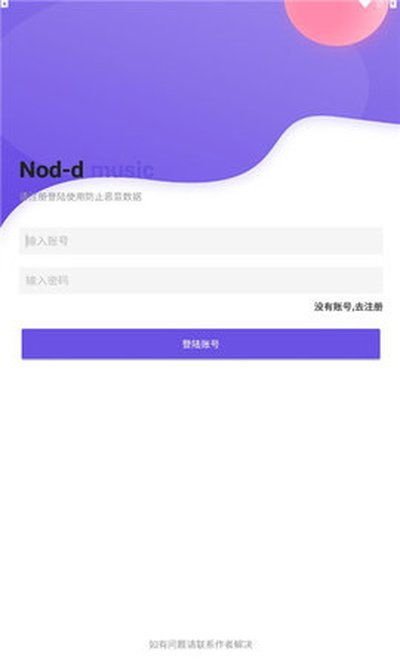400x666 pixels.
Task: Tap the account input field
Action: [x=201, y=241]
